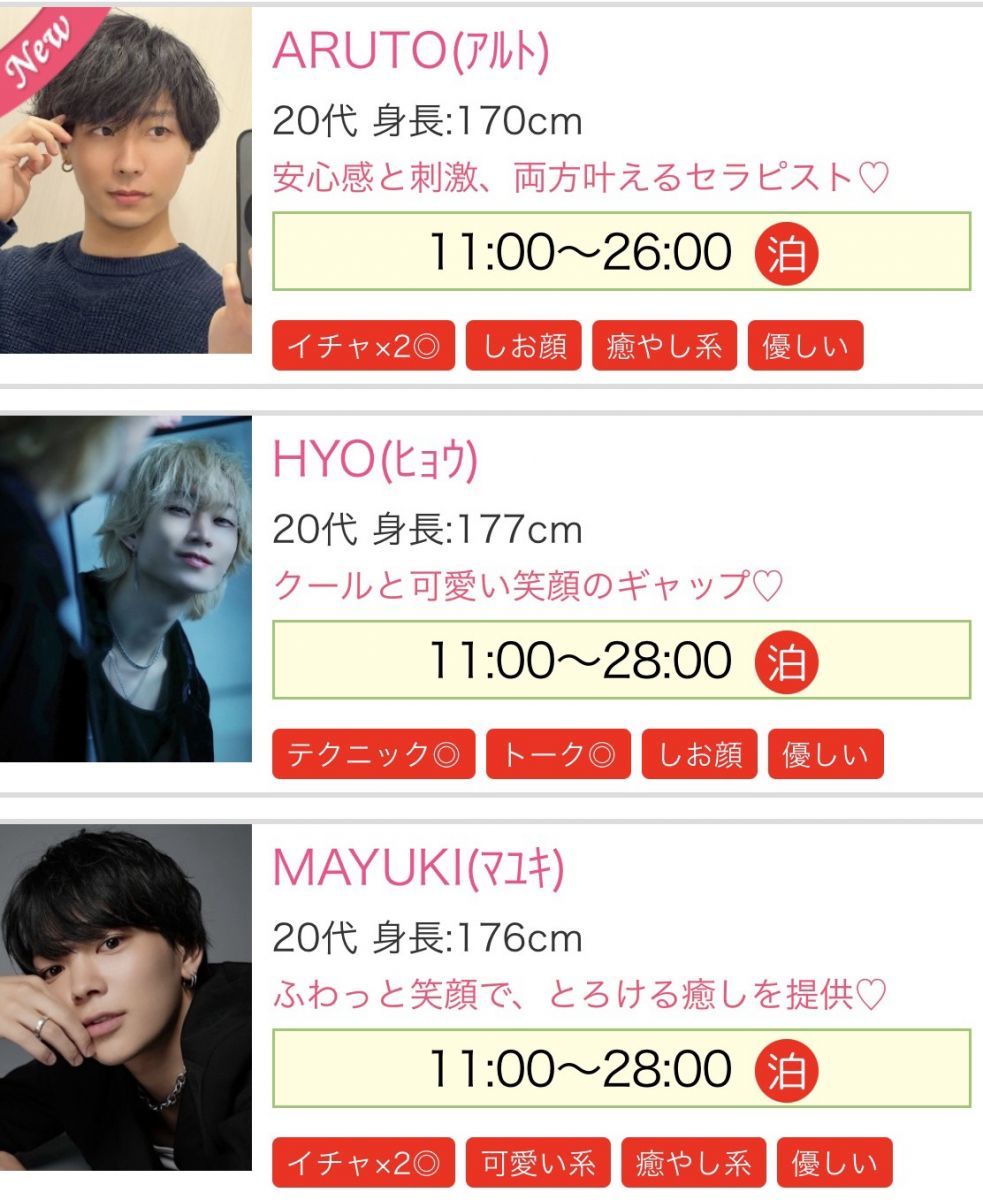Select the 癒やし系 tag under ARUTO
Image resolution: width=983 pixels, height=1200 pixels.
click(664, 346)
